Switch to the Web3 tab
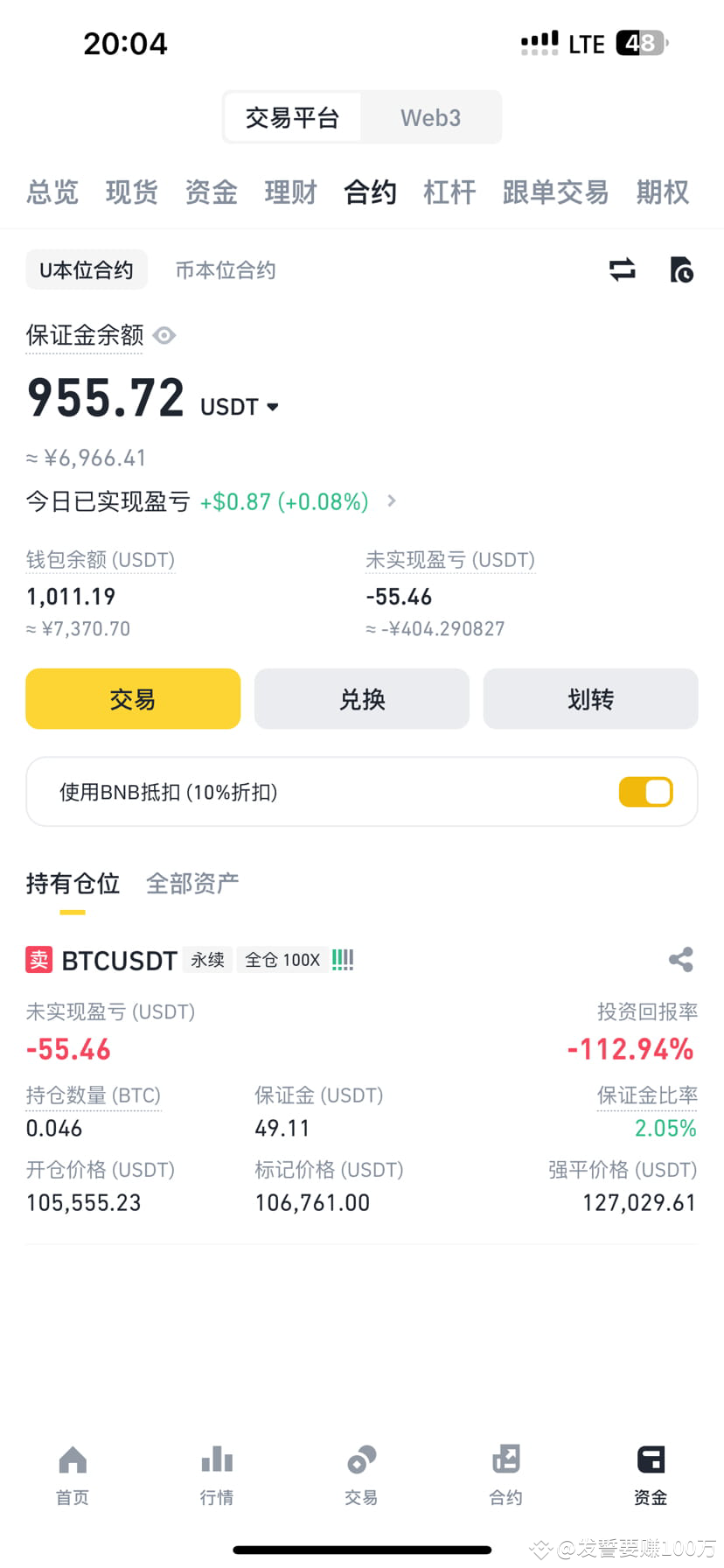The width and height of the screenshot is (724, 1568). tap(430, 116)
